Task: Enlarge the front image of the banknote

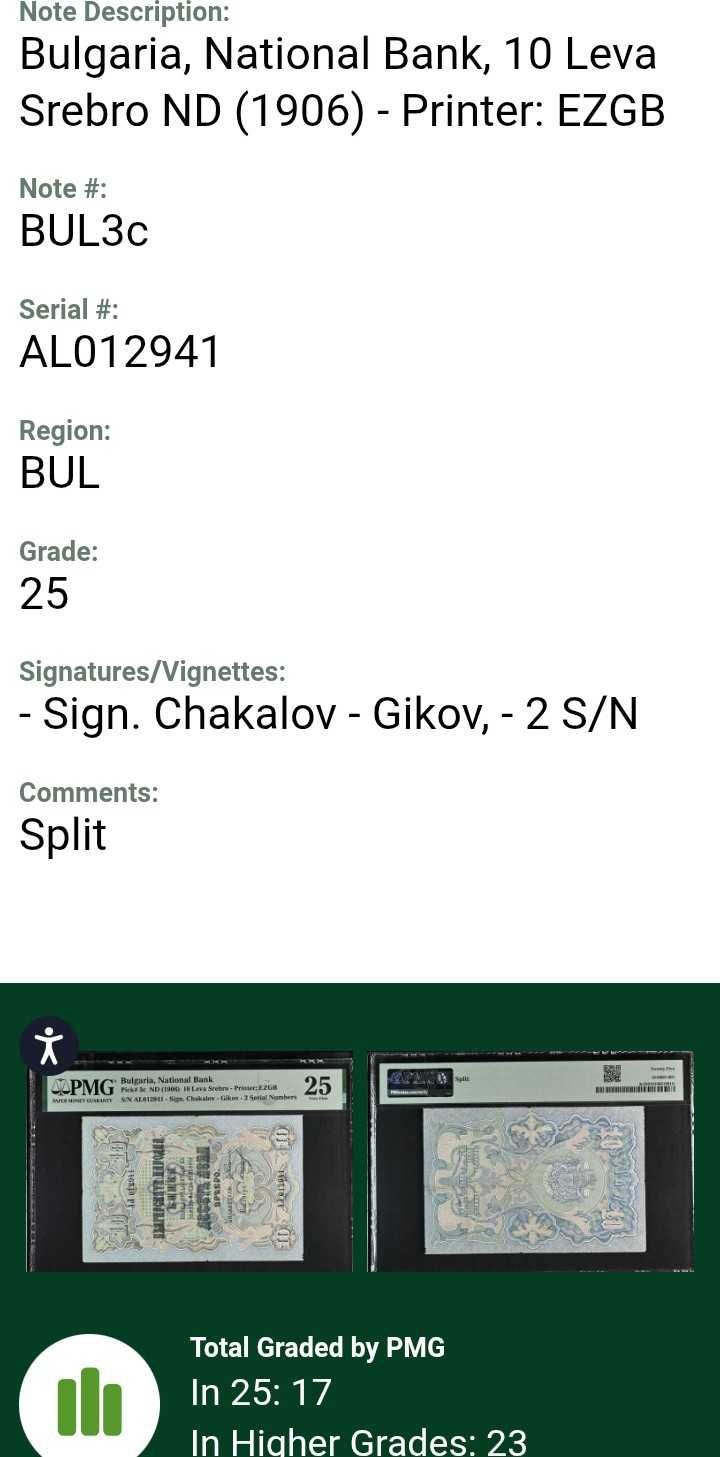Action: click(190, 1163)
